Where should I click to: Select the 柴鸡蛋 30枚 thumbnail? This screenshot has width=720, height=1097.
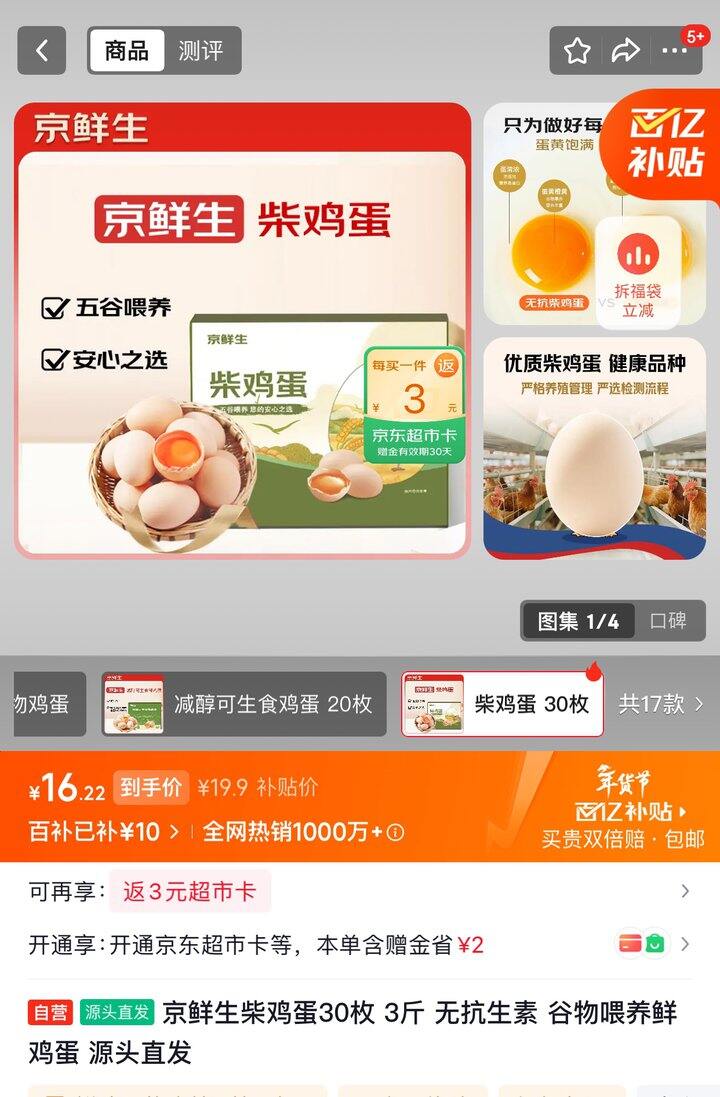500,704
